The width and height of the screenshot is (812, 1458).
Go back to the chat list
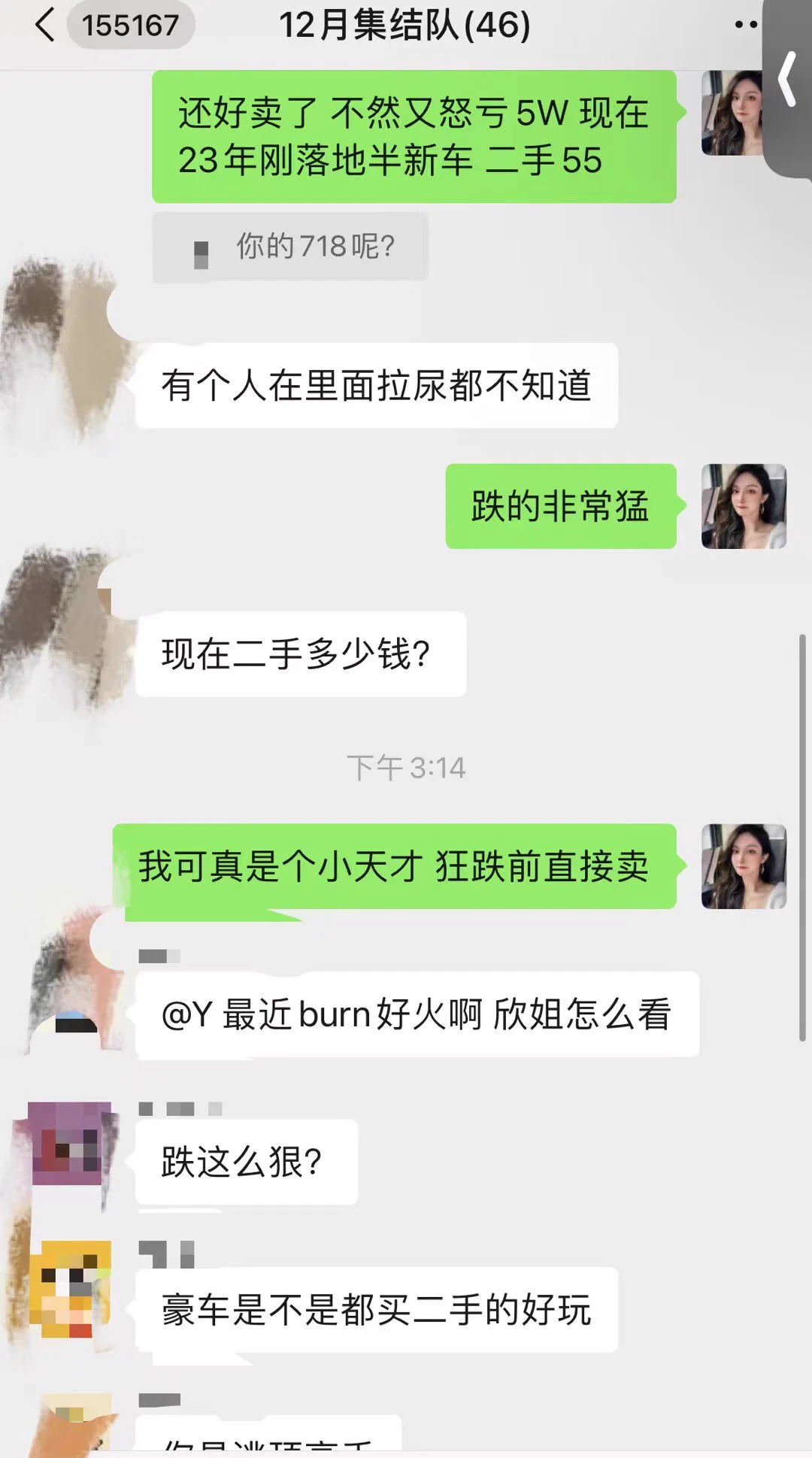45,25
